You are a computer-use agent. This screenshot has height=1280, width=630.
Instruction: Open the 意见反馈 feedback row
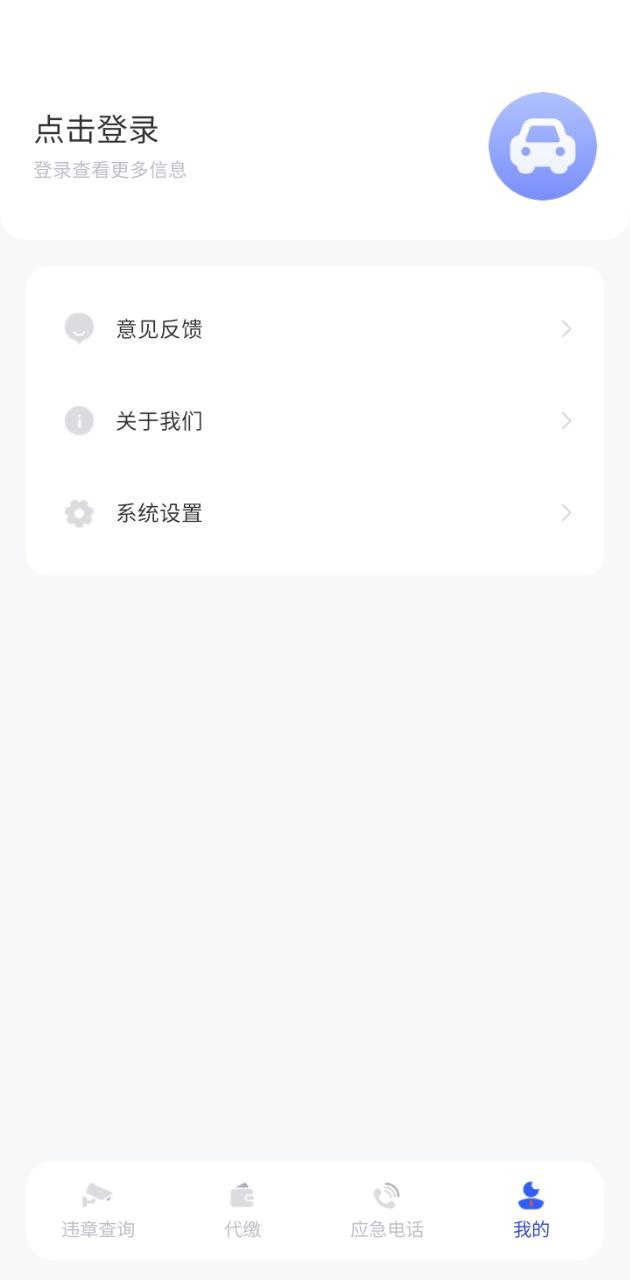[315, 328]
